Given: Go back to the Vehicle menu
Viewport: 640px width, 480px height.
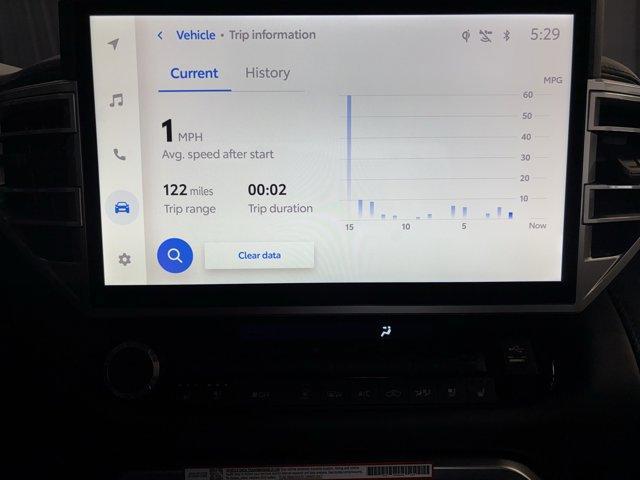Looking at the screenshot, I should click(160, 35).
